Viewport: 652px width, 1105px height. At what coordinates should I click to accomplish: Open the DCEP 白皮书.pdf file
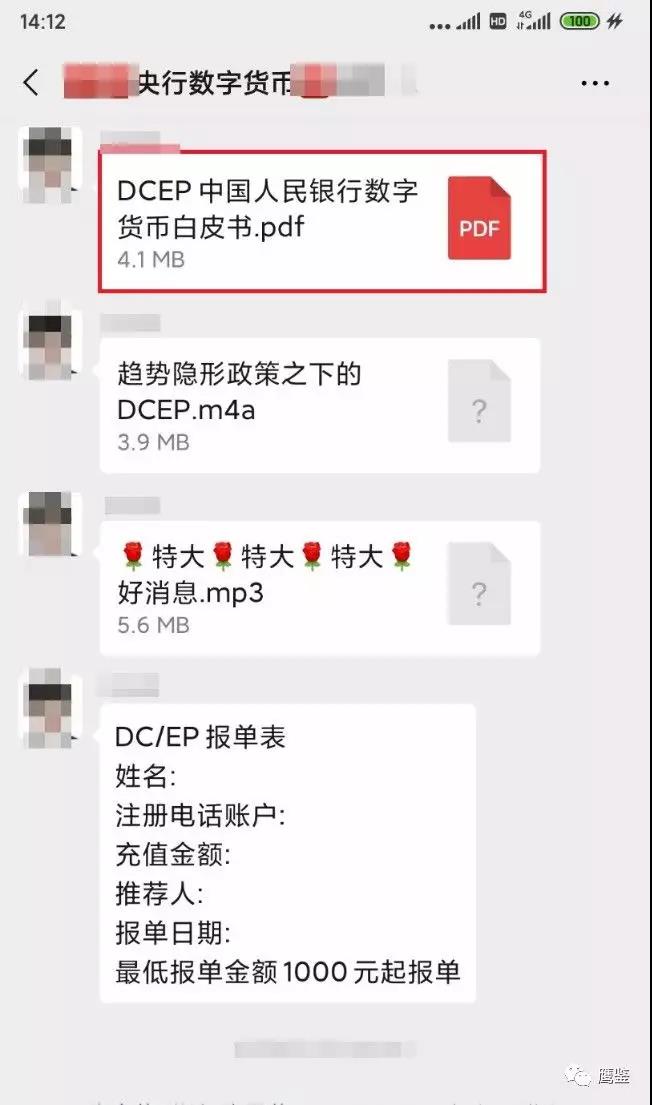pyautogui.click(x=322, y=221)
